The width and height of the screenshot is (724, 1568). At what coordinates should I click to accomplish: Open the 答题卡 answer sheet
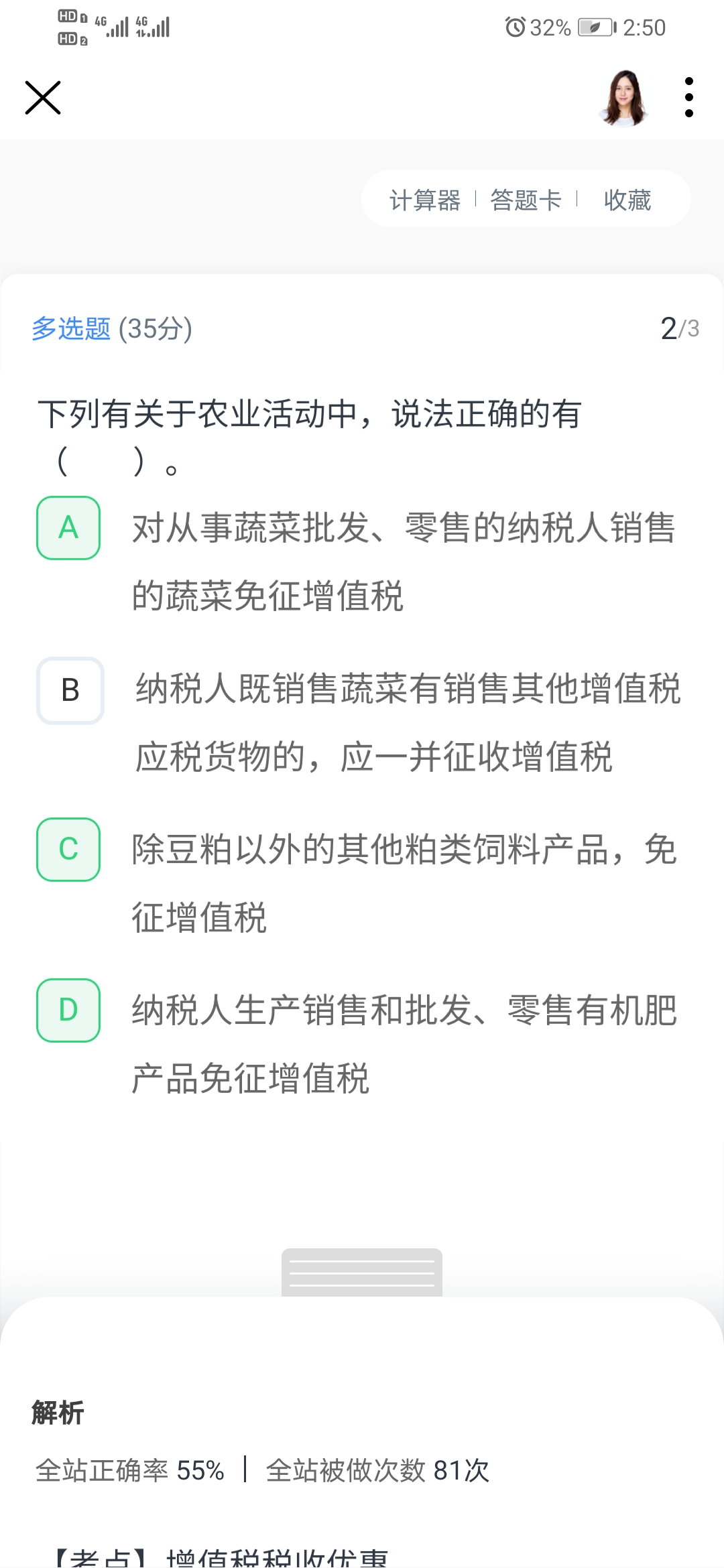526,200
